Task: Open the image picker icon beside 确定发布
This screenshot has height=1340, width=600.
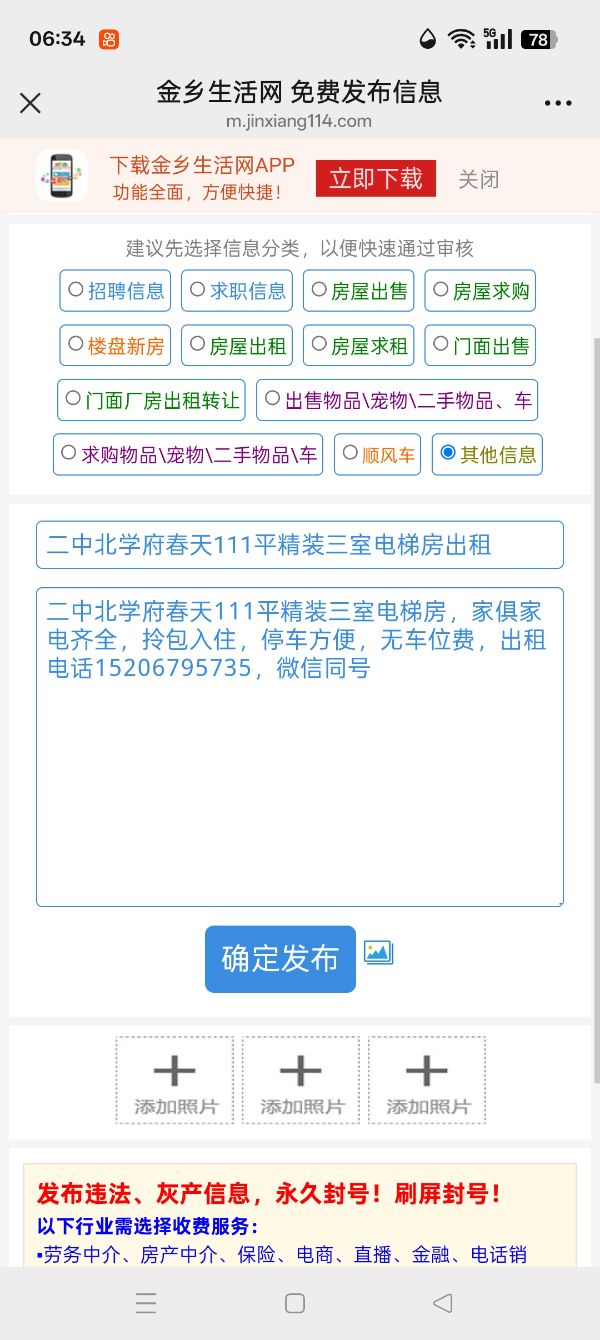Action: point(378,952)
